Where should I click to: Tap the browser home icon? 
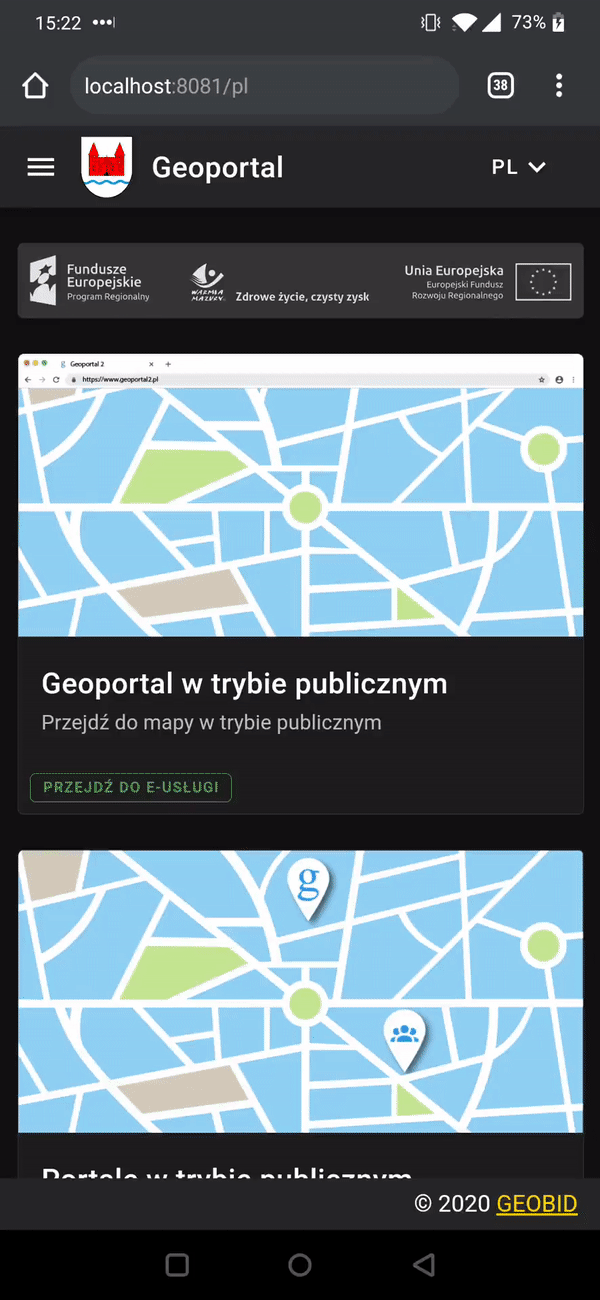coord(35,86)
